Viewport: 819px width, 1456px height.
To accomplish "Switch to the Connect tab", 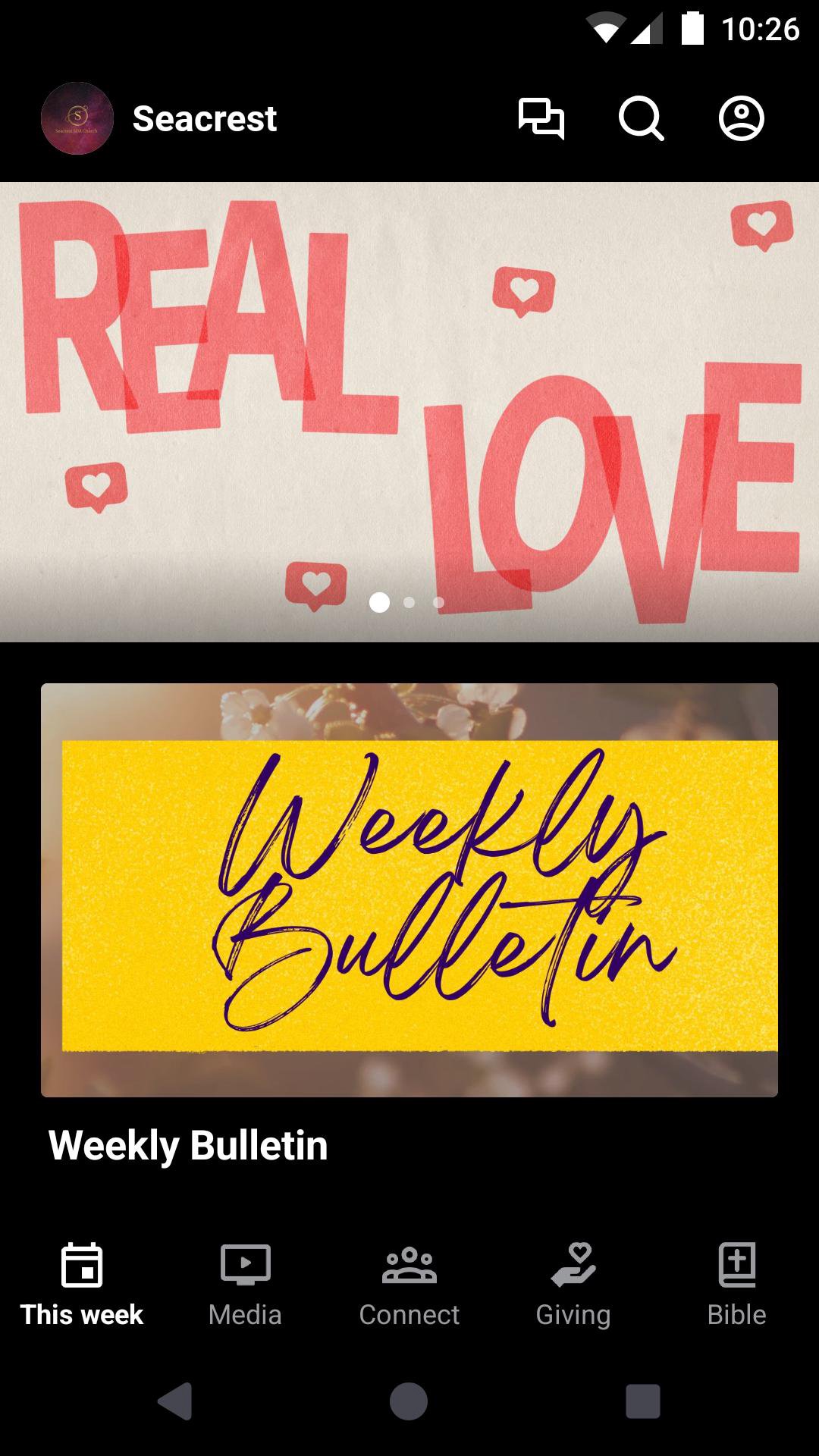I will pos(409,1280).
